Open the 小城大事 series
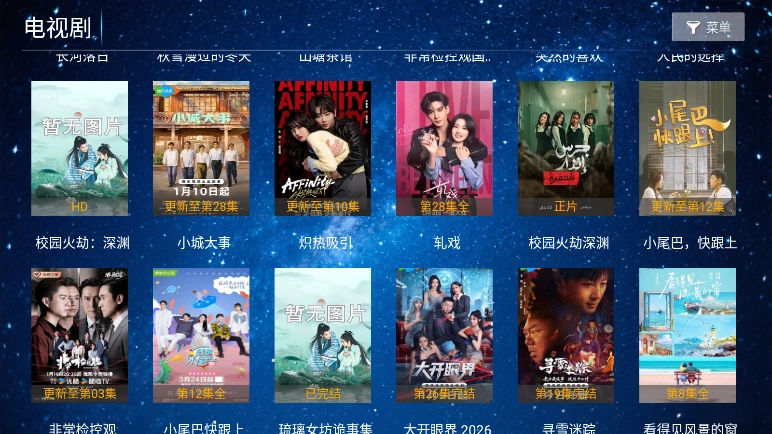The image size is (772, 434). tap(201, 148)
